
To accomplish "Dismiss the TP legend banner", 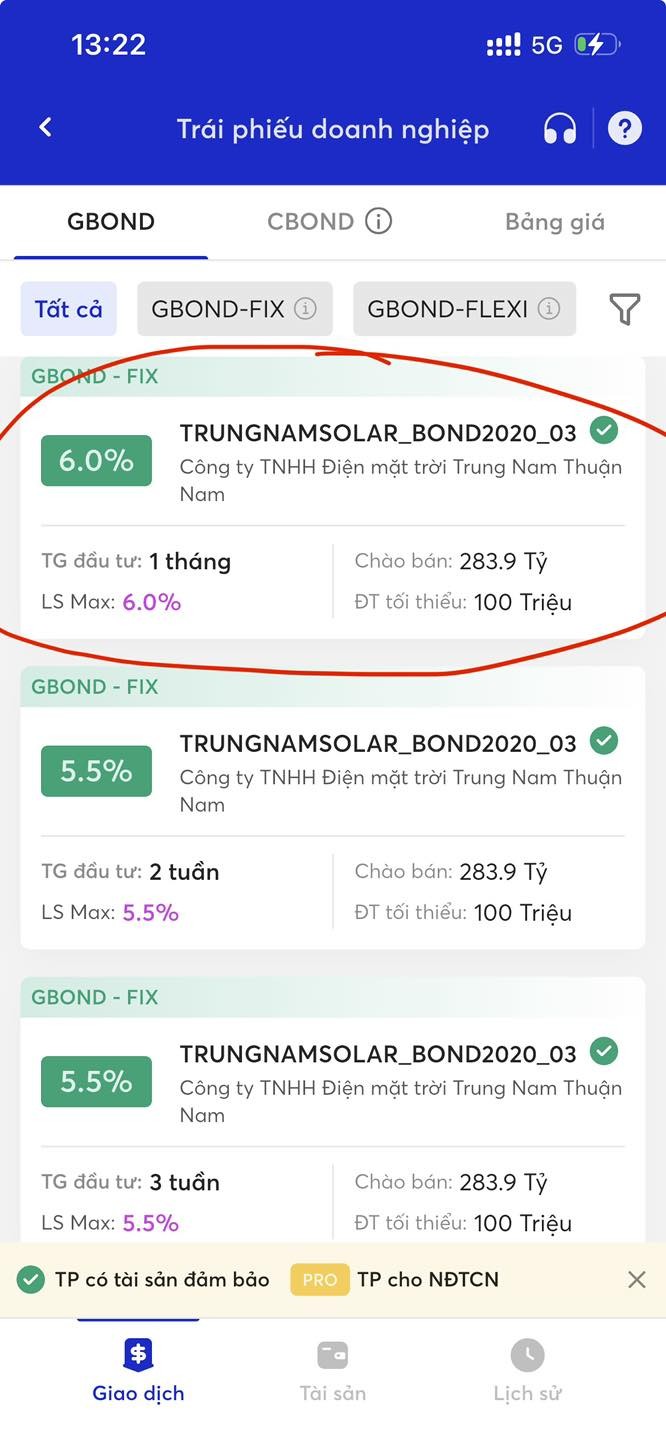I will coord(636,1279).
